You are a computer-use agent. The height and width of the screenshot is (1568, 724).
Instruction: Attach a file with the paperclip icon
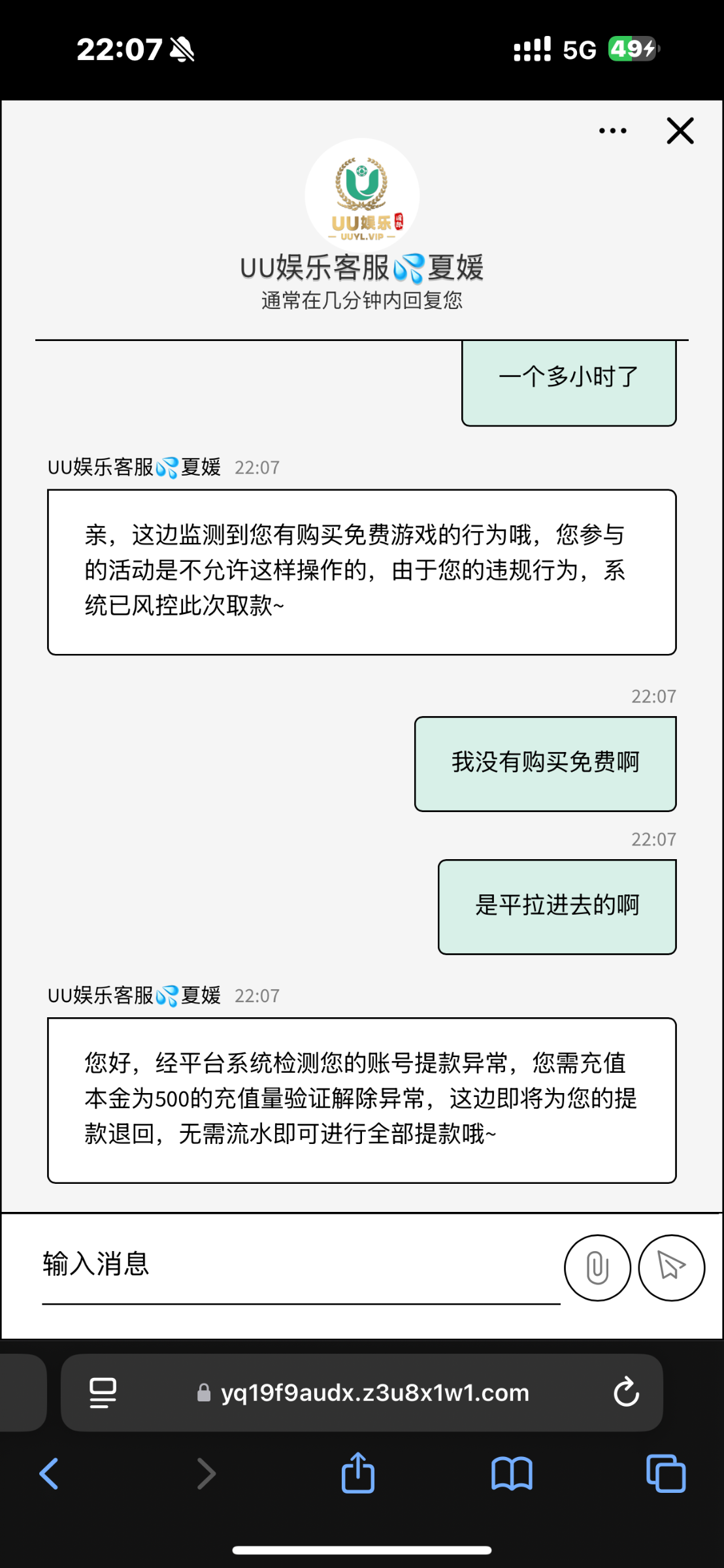click(x=597, y=1268)
